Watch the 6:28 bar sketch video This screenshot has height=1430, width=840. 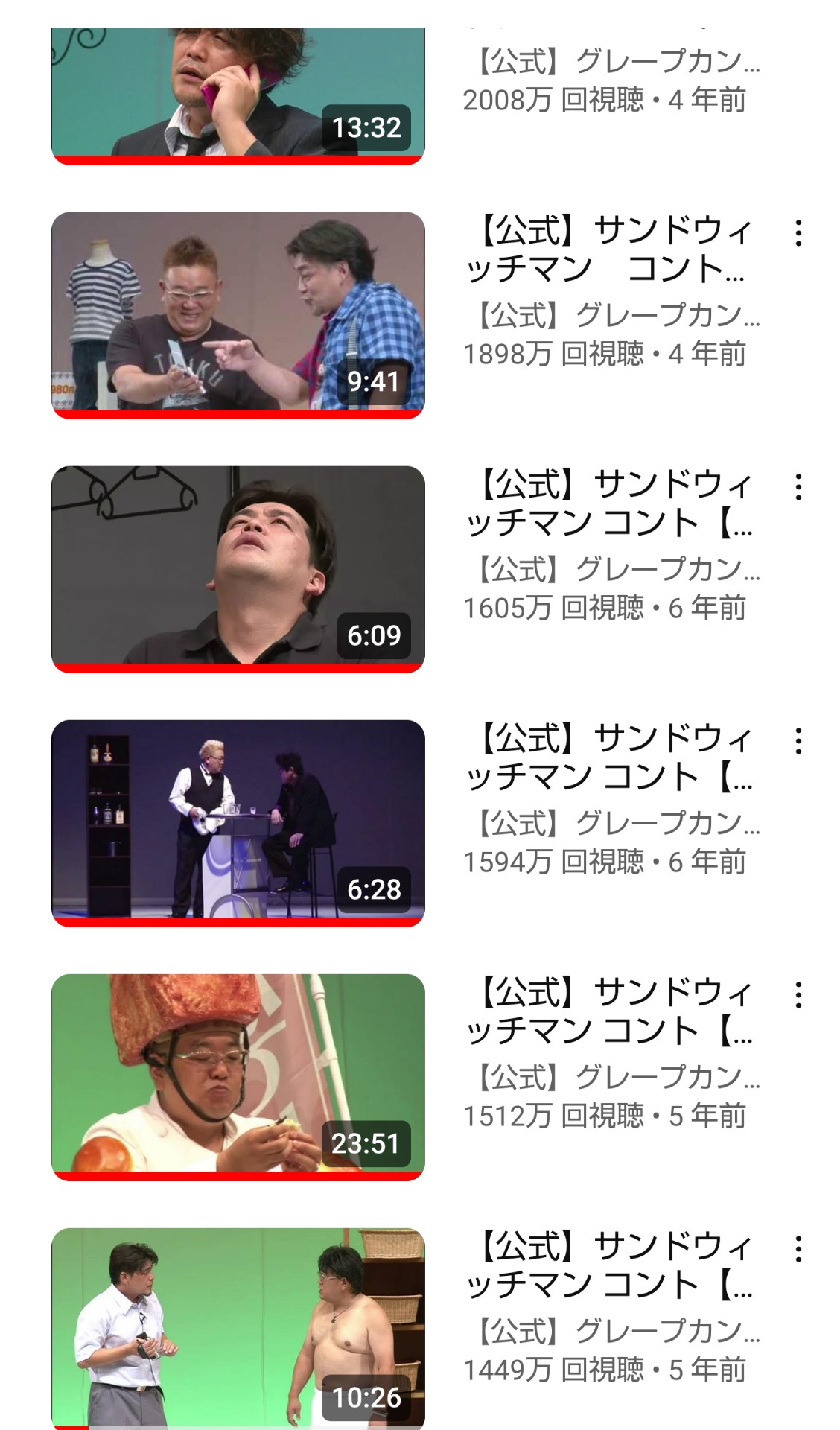tap(238, 823)
